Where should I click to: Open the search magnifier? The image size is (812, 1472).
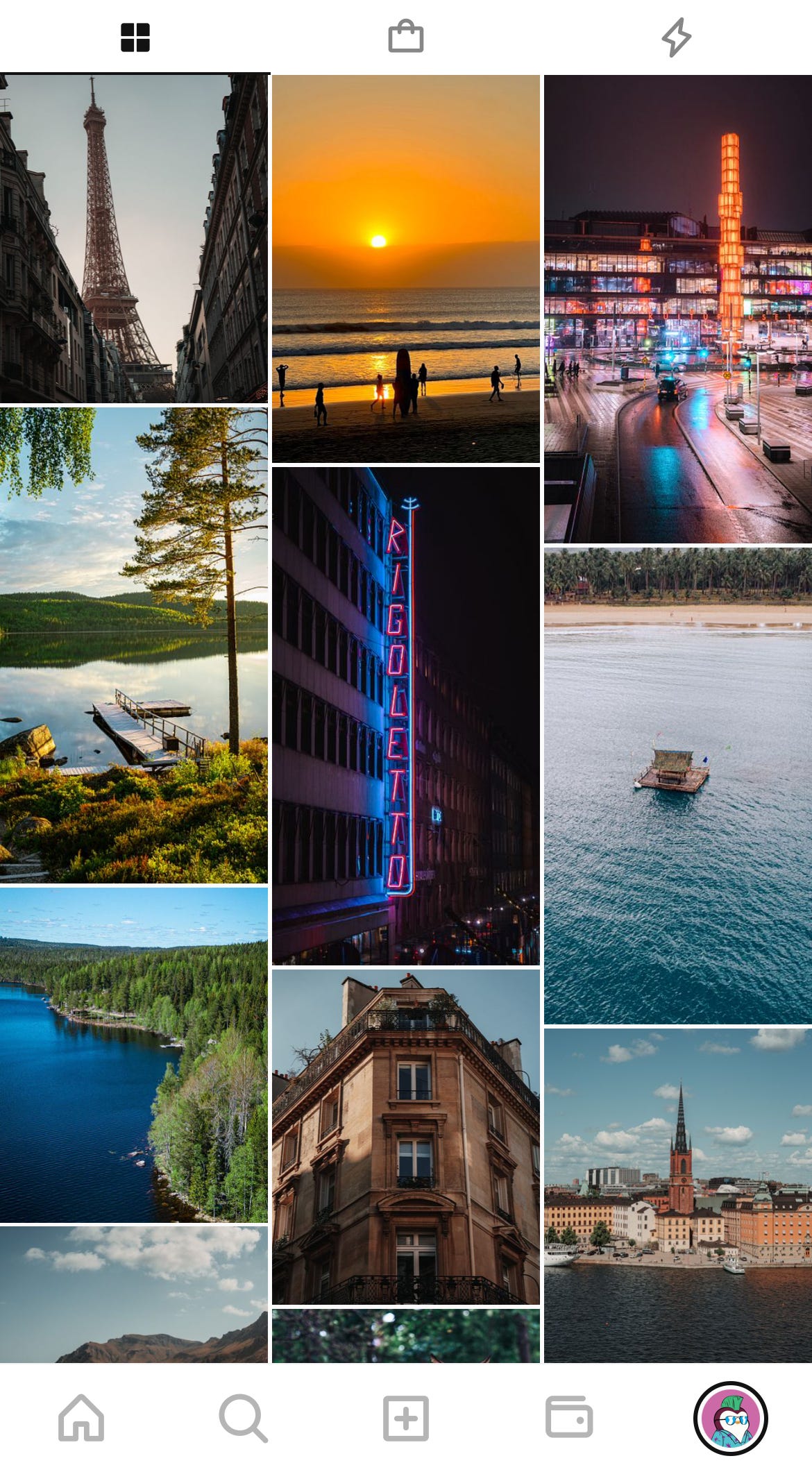[243, 1417]
